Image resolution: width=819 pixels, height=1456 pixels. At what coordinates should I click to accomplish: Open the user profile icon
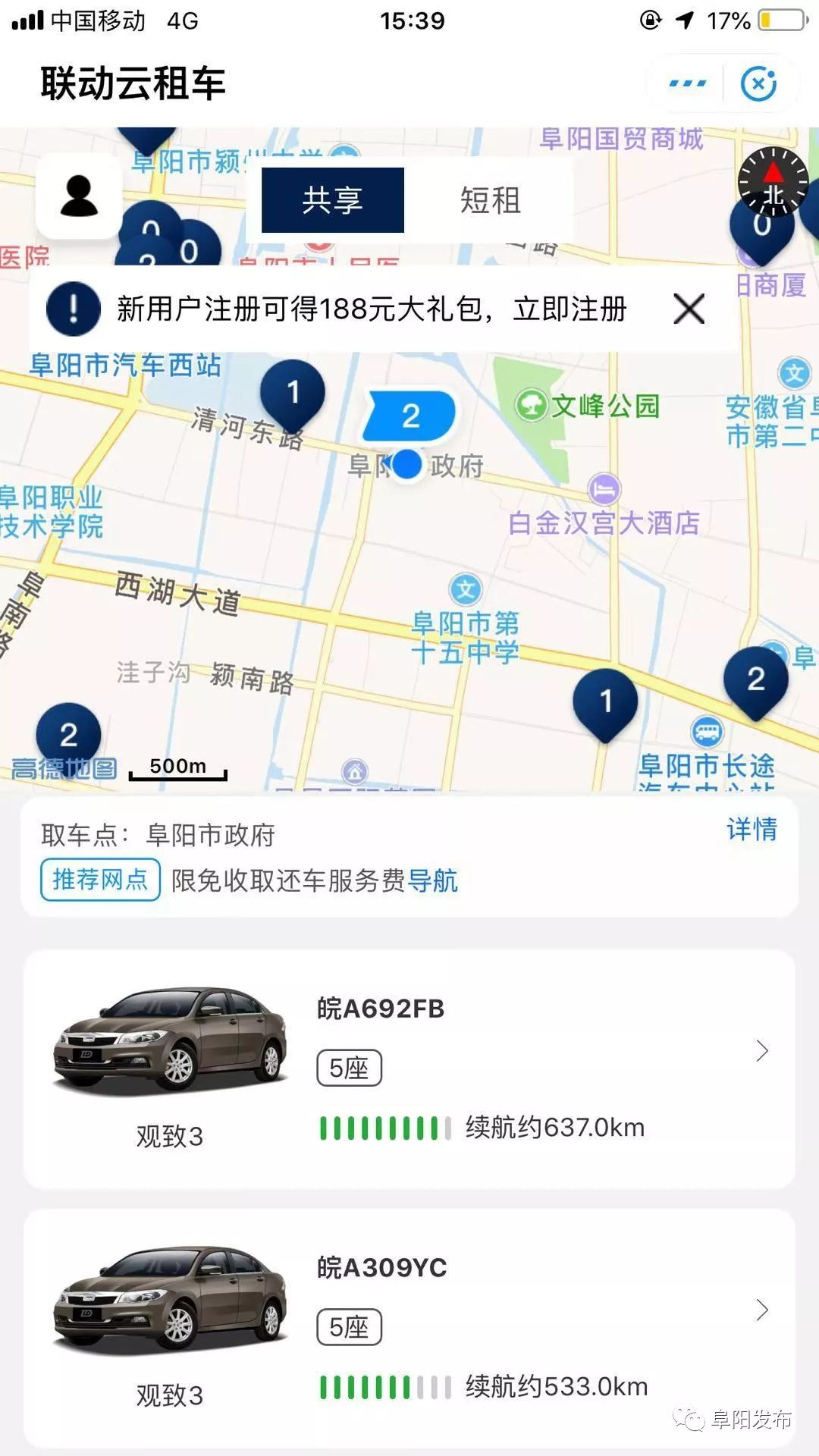click(79, 196)
